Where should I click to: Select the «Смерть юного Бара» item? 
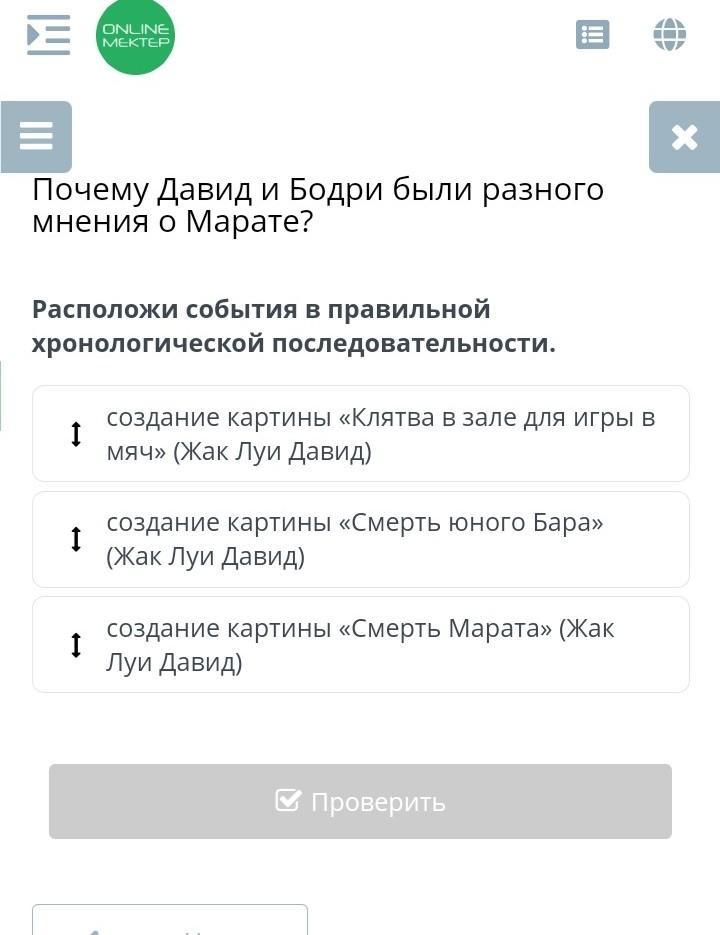361,539
